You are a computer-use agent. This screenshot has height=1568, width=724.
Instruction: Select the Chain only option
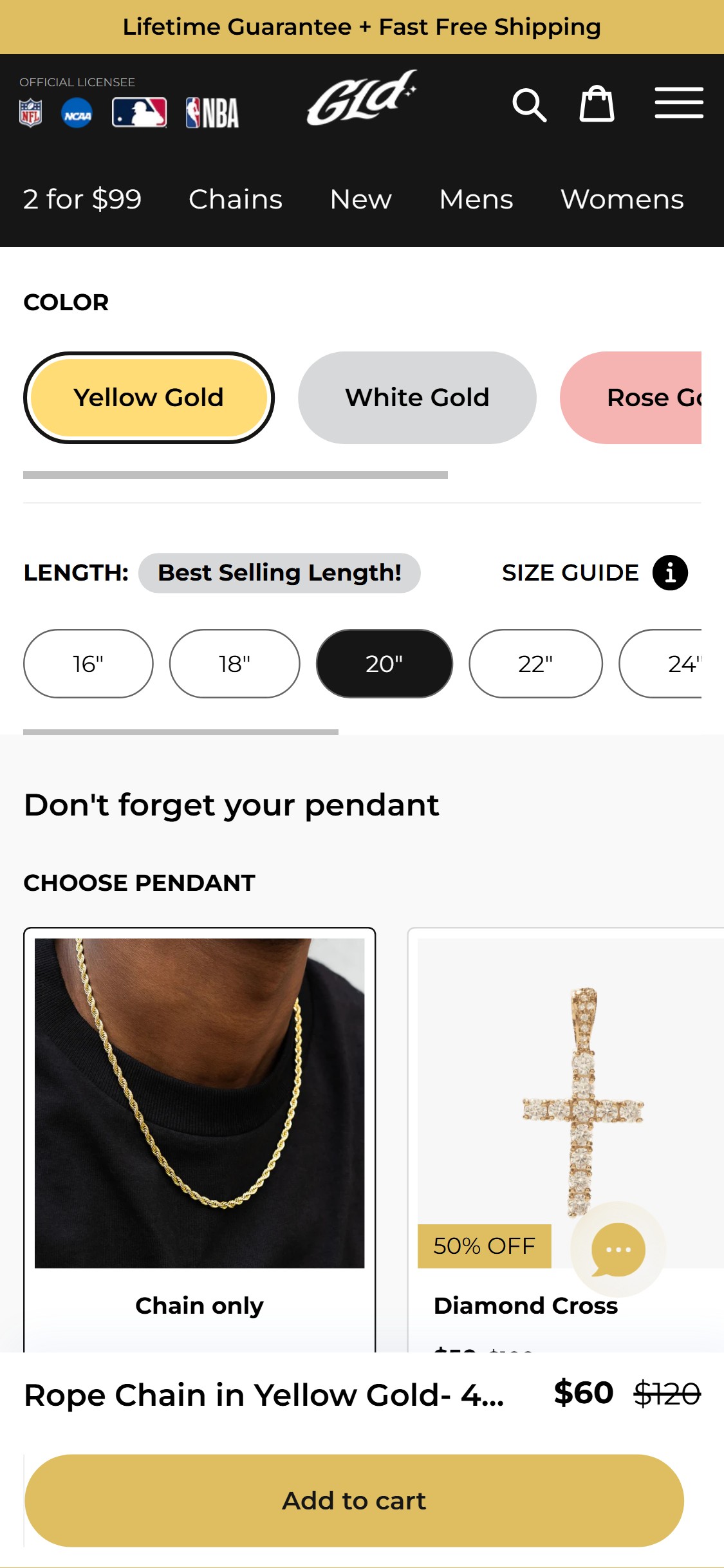pos(200,1139)
